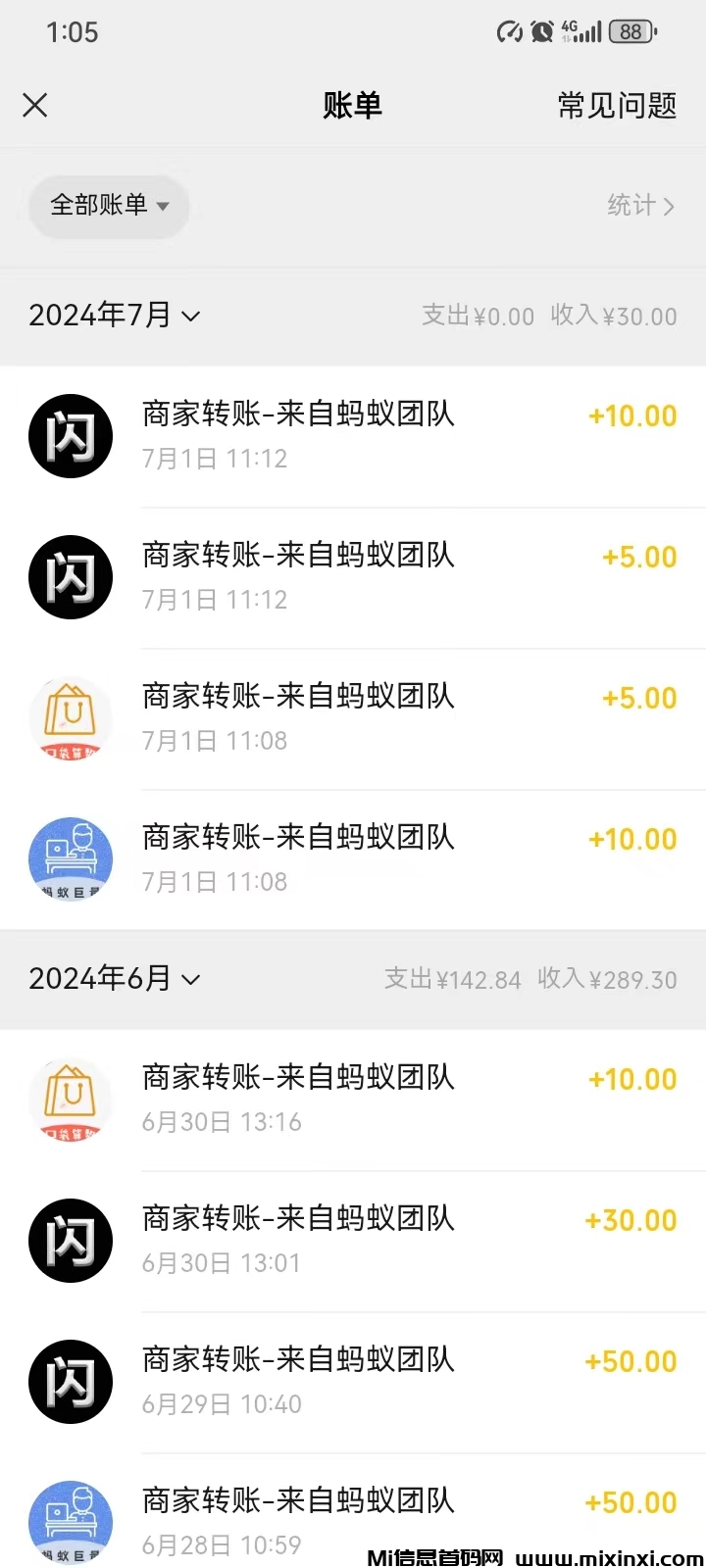Open the 闪 merchant avatar of 7月1日 11:12 transfer
This screenshot has height=1568, width=706.
click(x=71, y=436)
